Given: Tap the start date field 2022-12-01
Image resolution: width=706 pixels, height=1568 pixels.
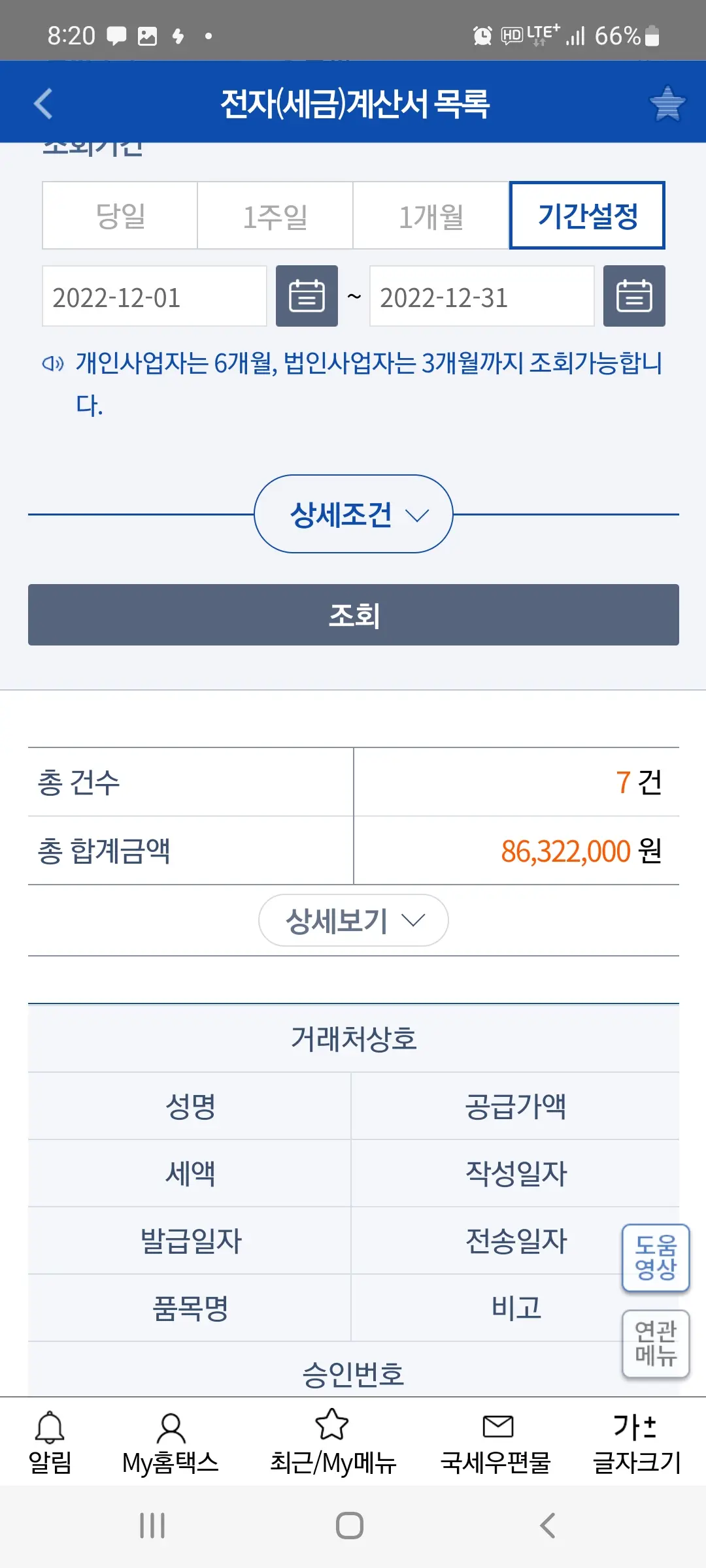Looking at the screenshot, I should [154, 296].
